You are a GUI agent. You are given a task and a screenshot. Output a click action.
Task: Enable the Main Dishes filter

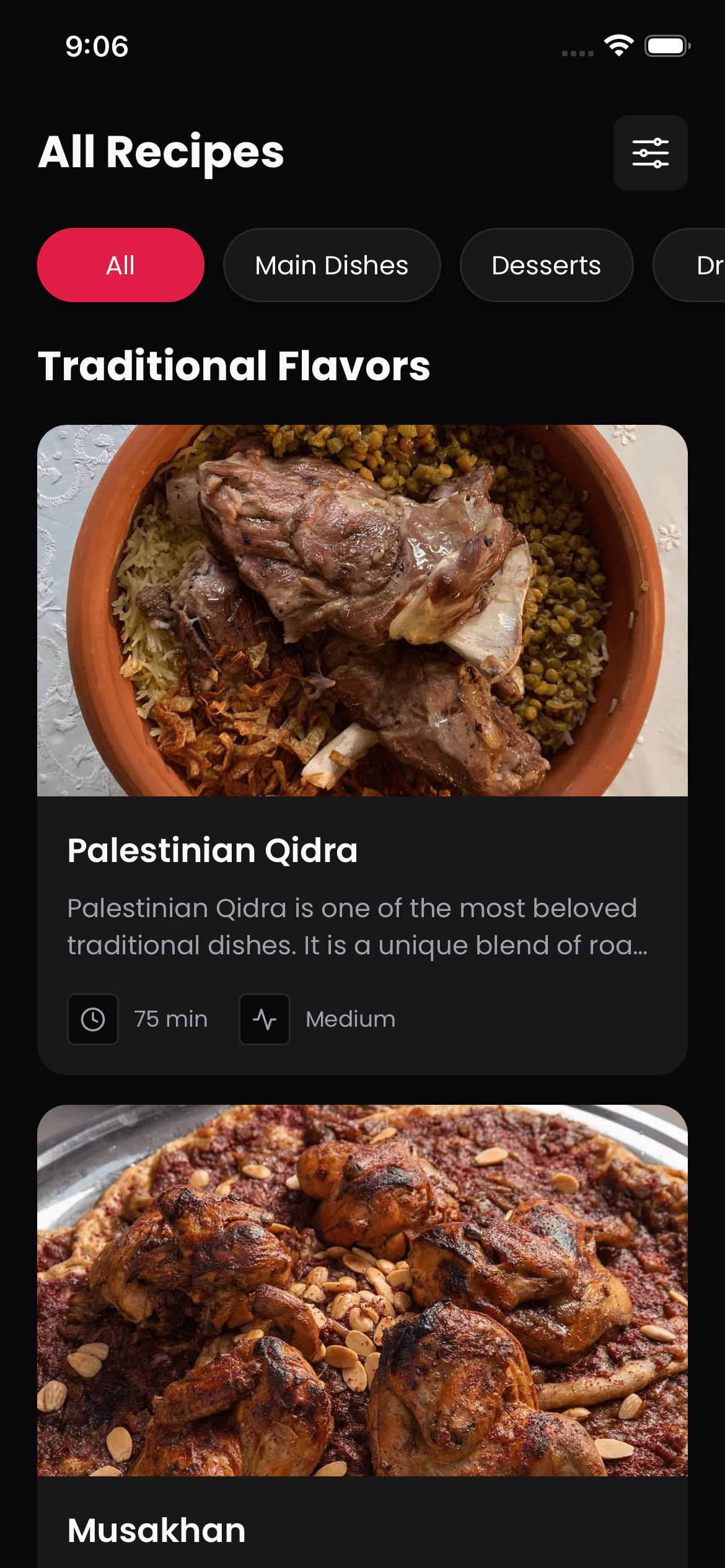(x=331, y=264)
